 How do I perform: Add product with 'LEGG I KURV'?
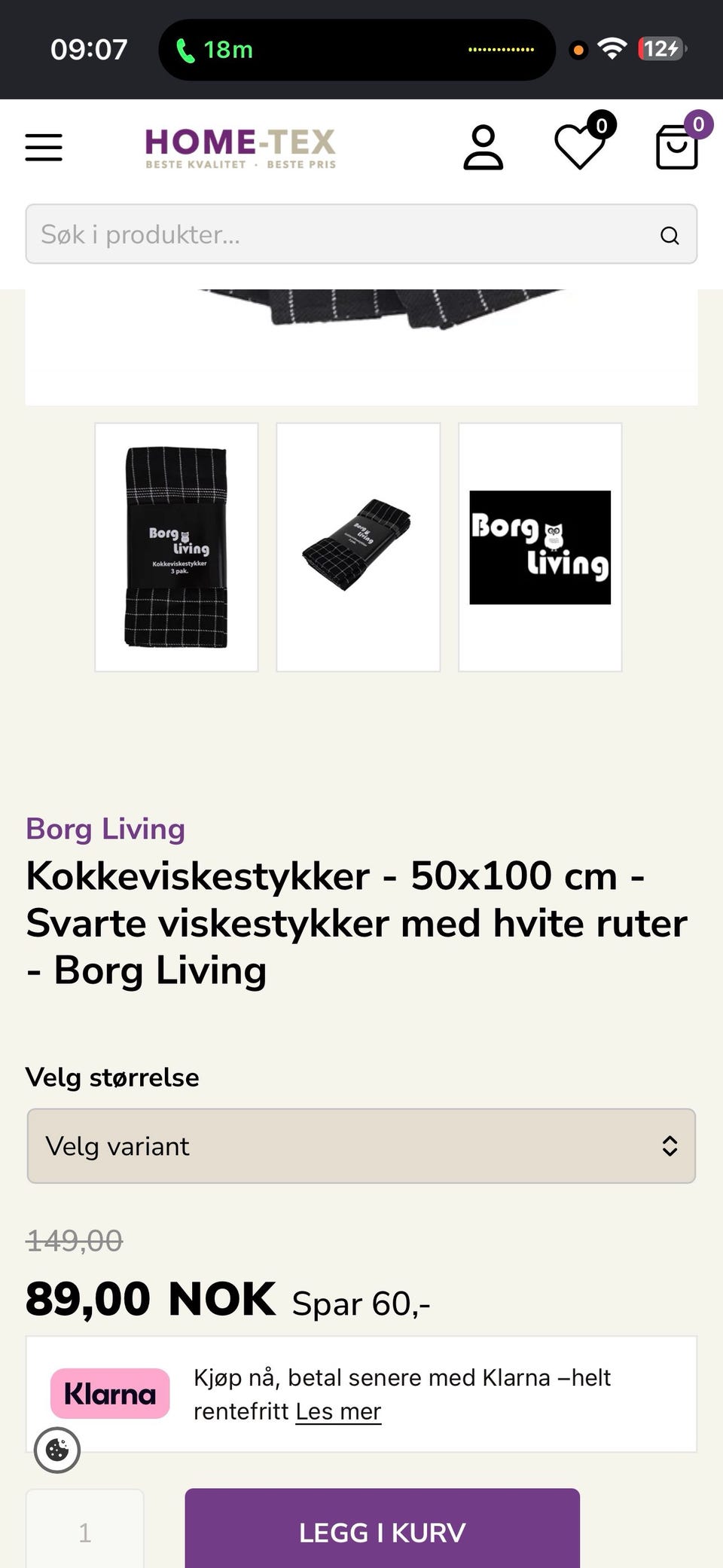click(x=383, y=1530)
